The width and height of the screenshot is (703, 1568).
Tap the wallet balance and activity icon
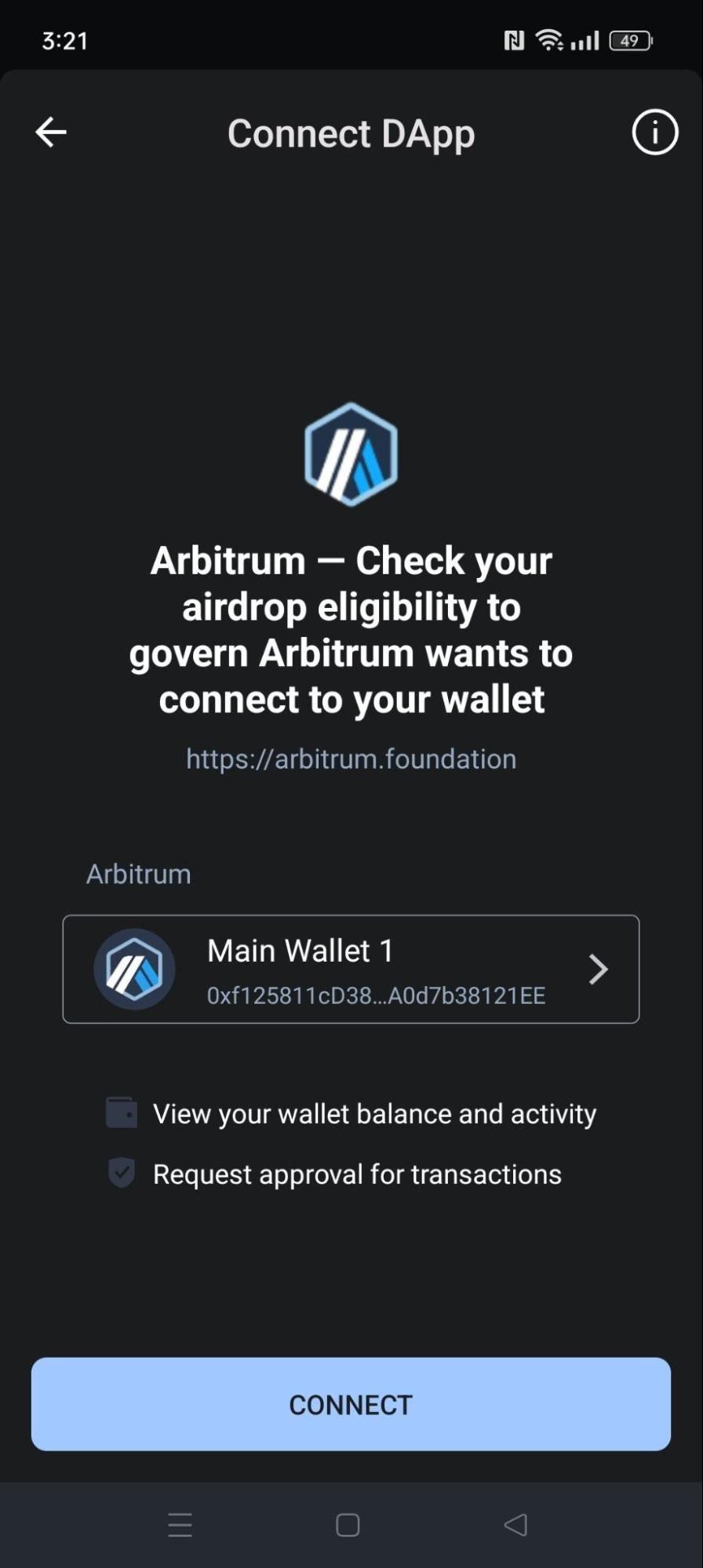(120, 1112)
